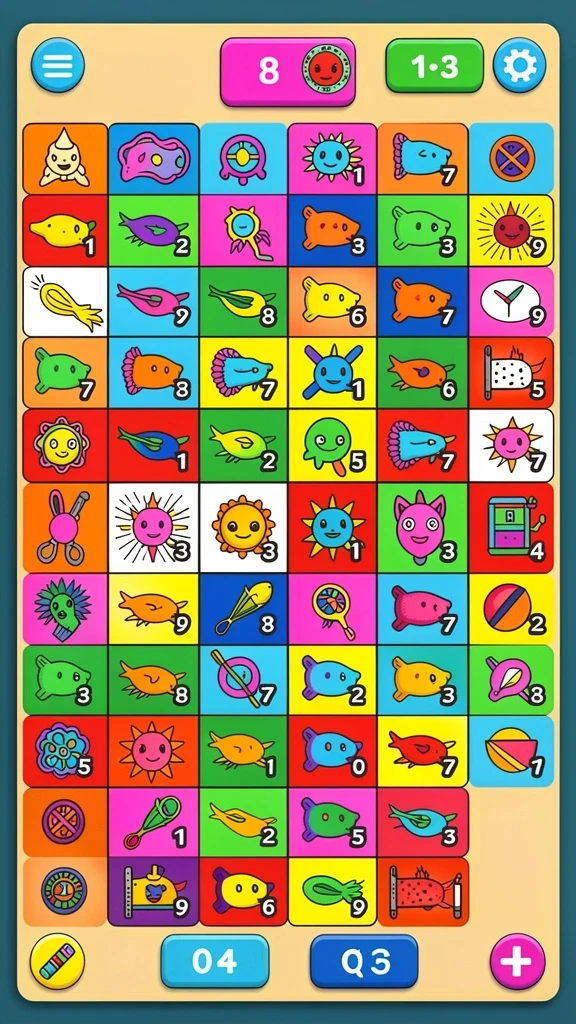
Task: Tap the pink target counter showing 8
Action: coord(288,71)
